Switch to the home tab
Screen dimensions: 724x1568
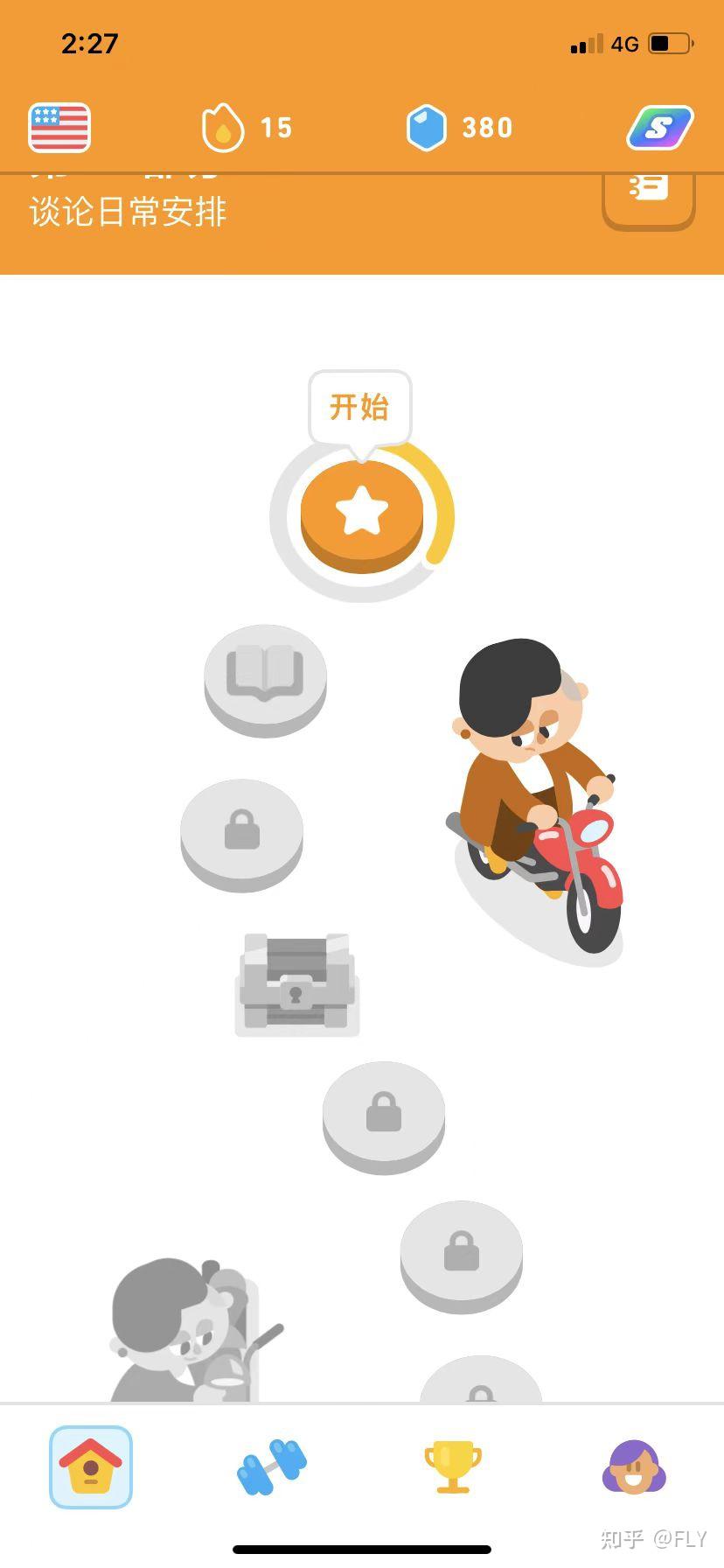(91, 1467)
